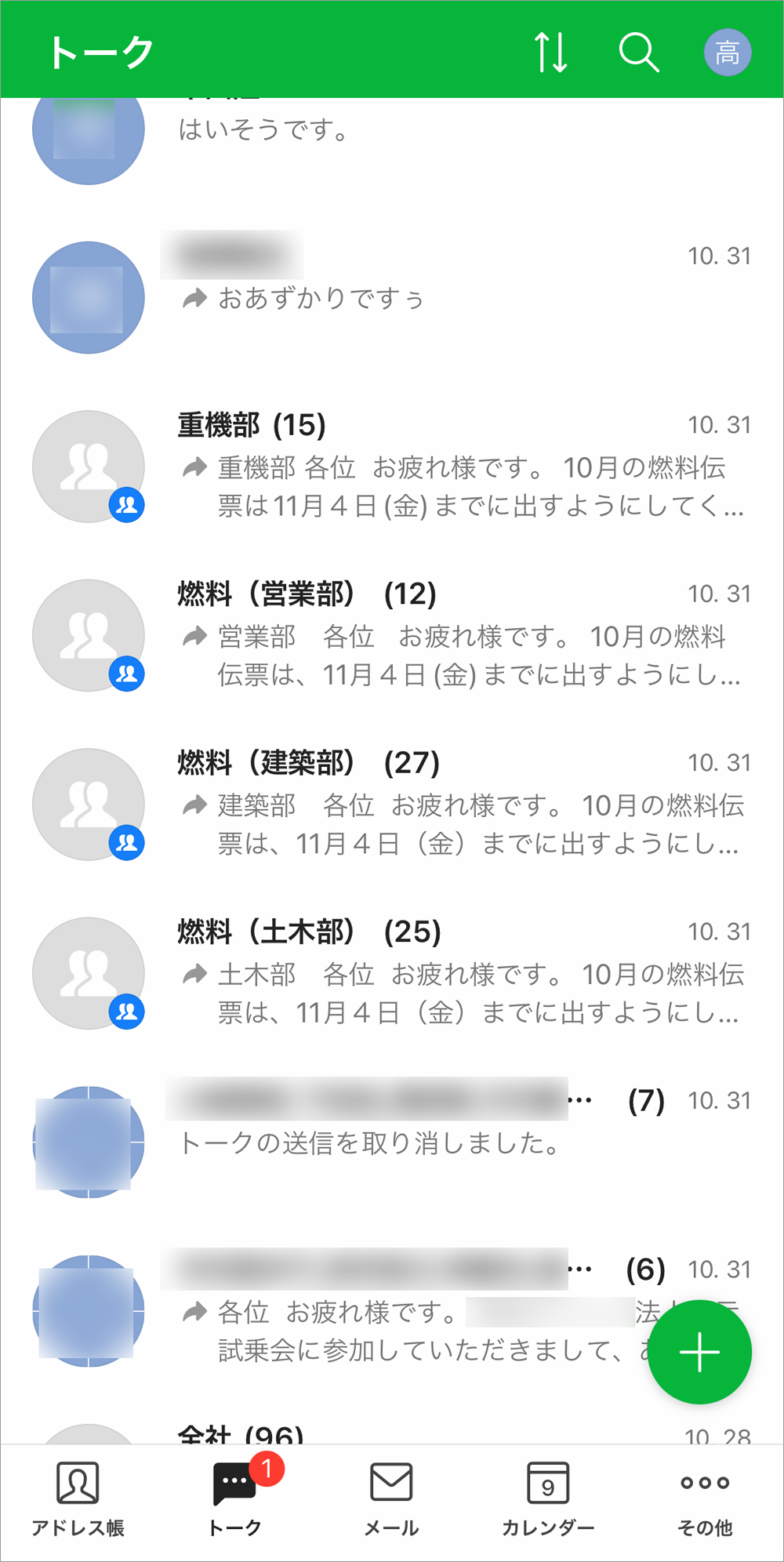Image resolution: width=784 pixels, height=1562 pixels.
Task: Select the トーク tab
Action: (234, 1498)
